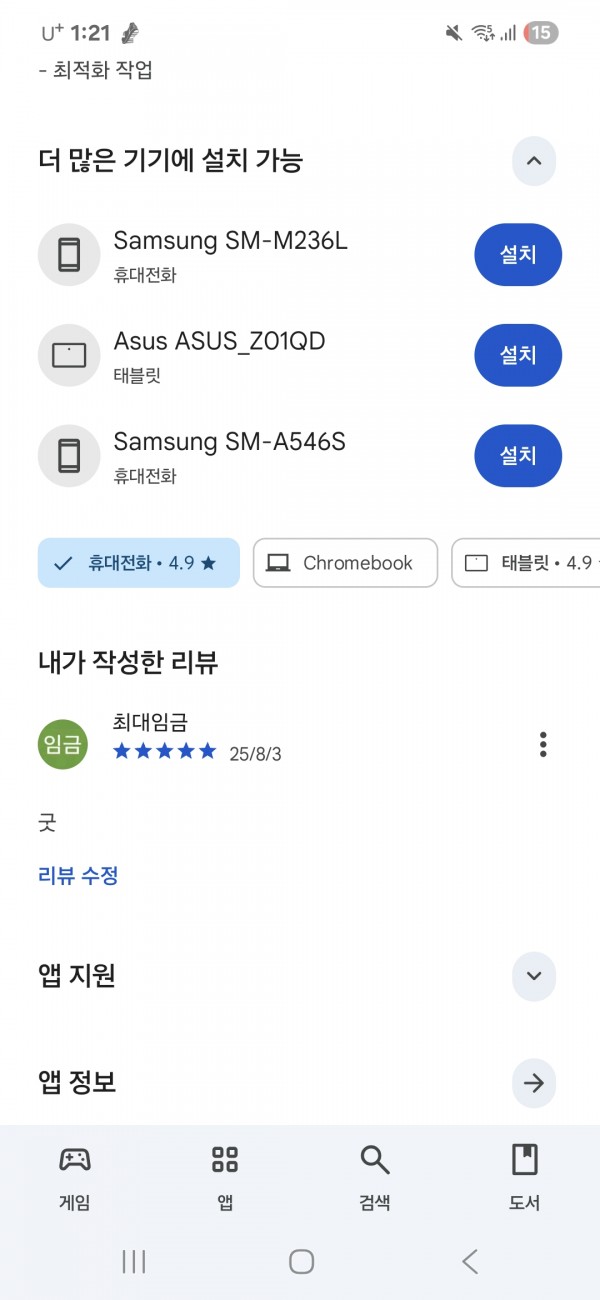Viewport: 600px width, 1300px height.
Task: Select the 태블릿 rating chip
Action: (526, 563)
